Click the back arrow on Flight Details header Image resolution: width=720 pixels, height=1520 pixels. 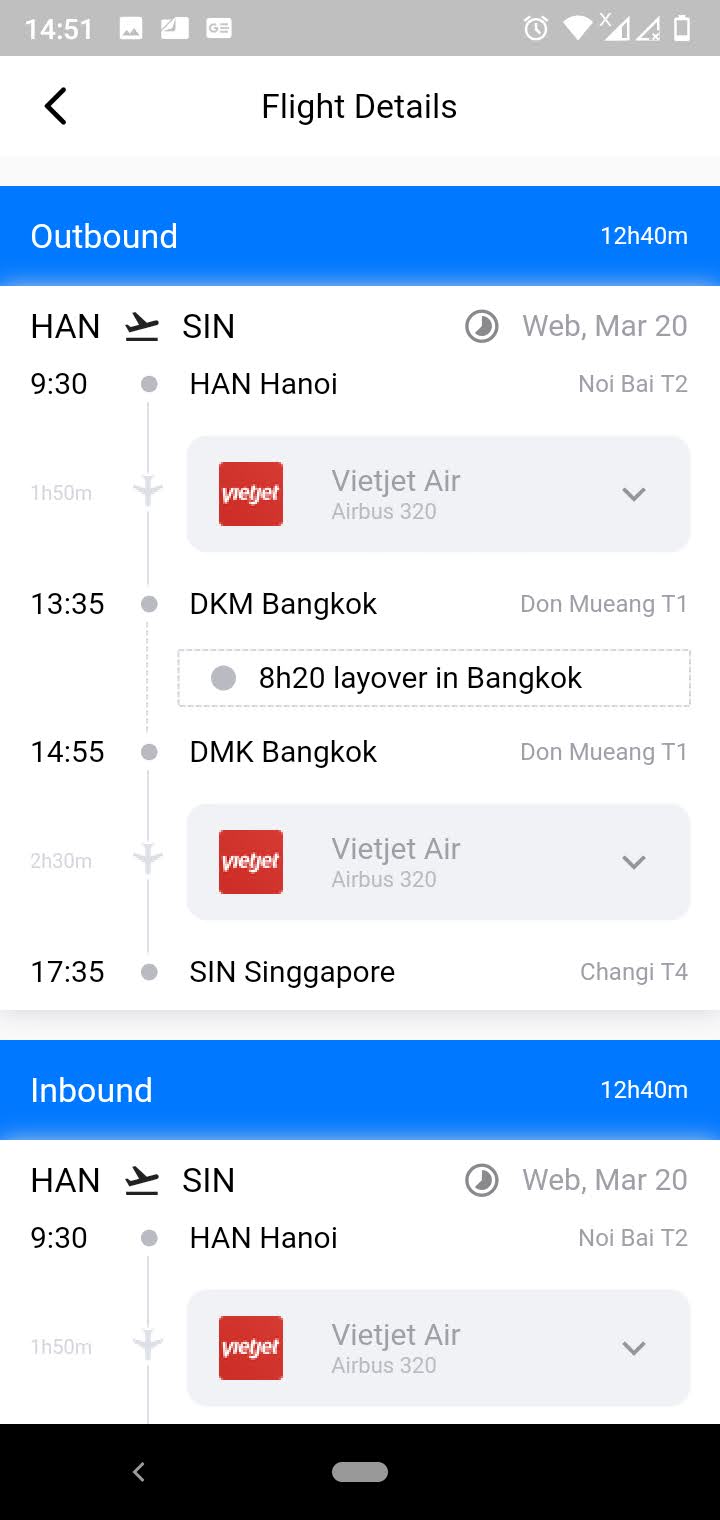(55, 105)
